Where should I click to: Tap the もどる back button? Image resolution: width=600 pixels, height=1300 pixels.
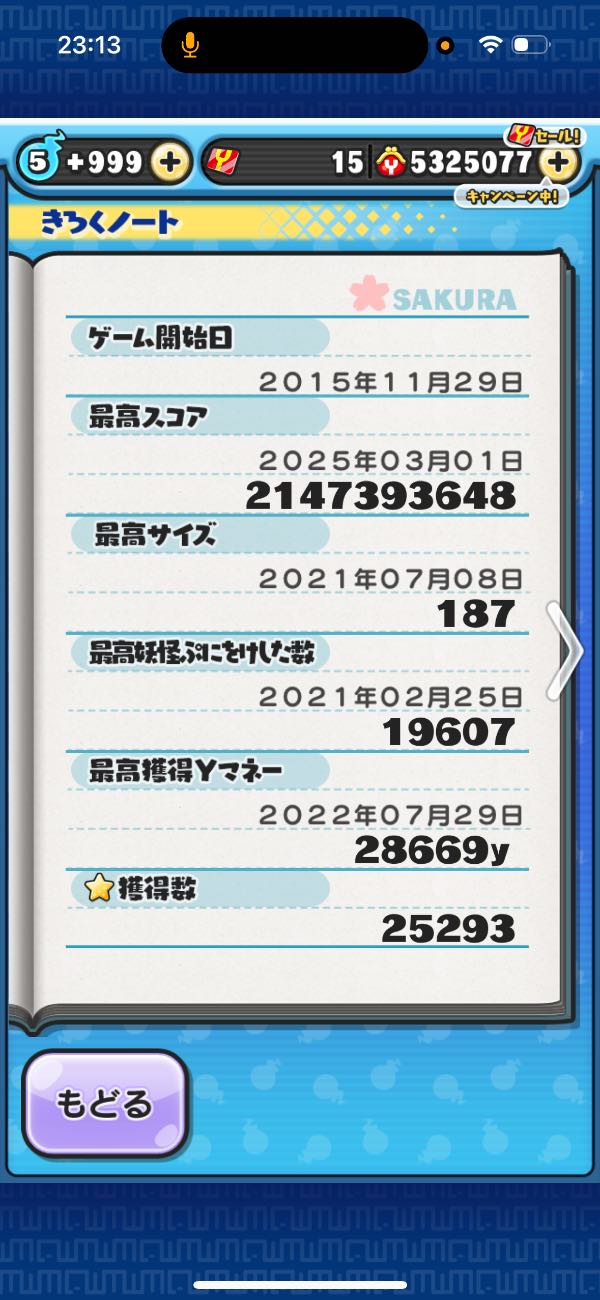(105, 1104)
